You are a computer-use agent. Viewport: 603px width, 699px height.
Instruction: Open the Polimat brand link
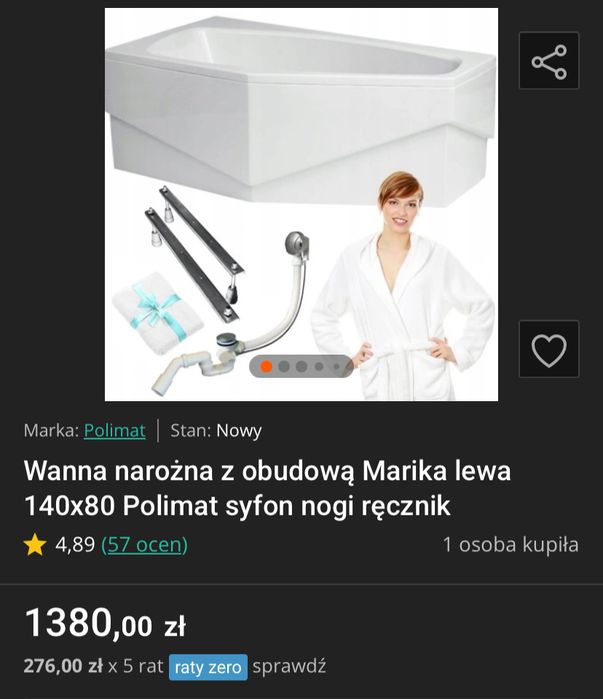(114, 430)
